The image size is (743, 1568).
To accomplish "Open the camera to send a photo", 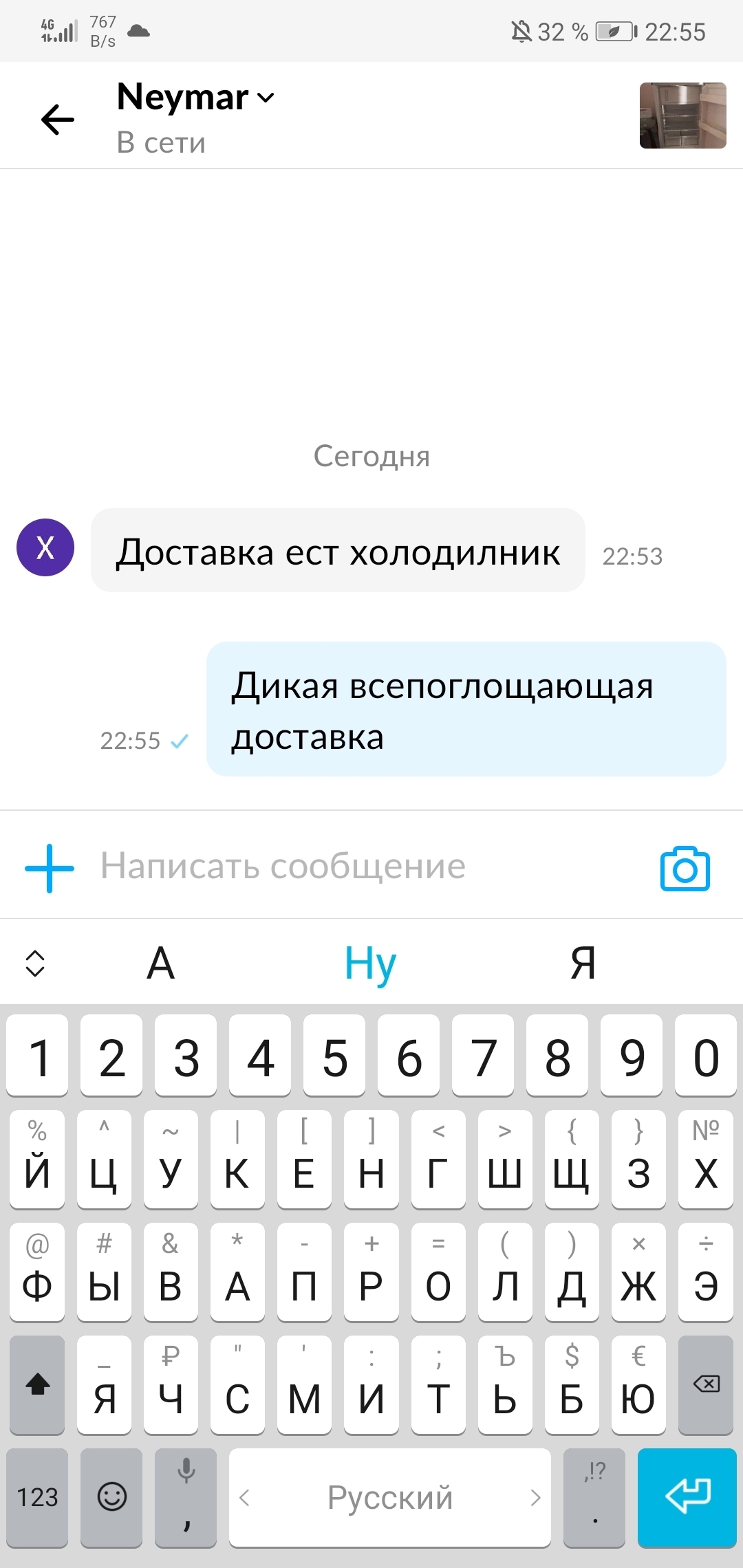I will pos(685,869).
